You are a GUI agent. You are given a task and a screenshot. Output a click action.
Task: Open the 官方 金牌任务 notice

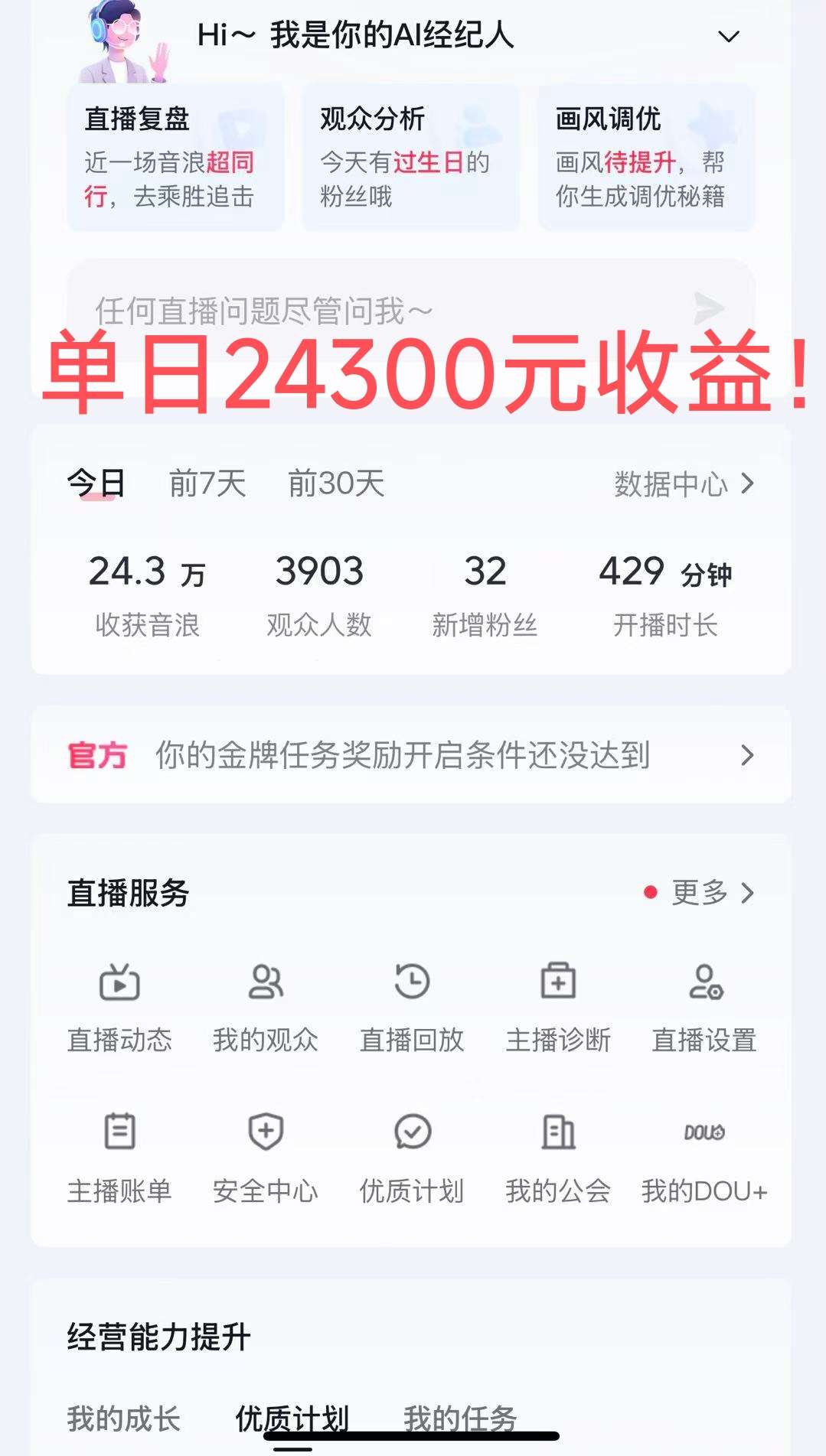coord(410,755)
